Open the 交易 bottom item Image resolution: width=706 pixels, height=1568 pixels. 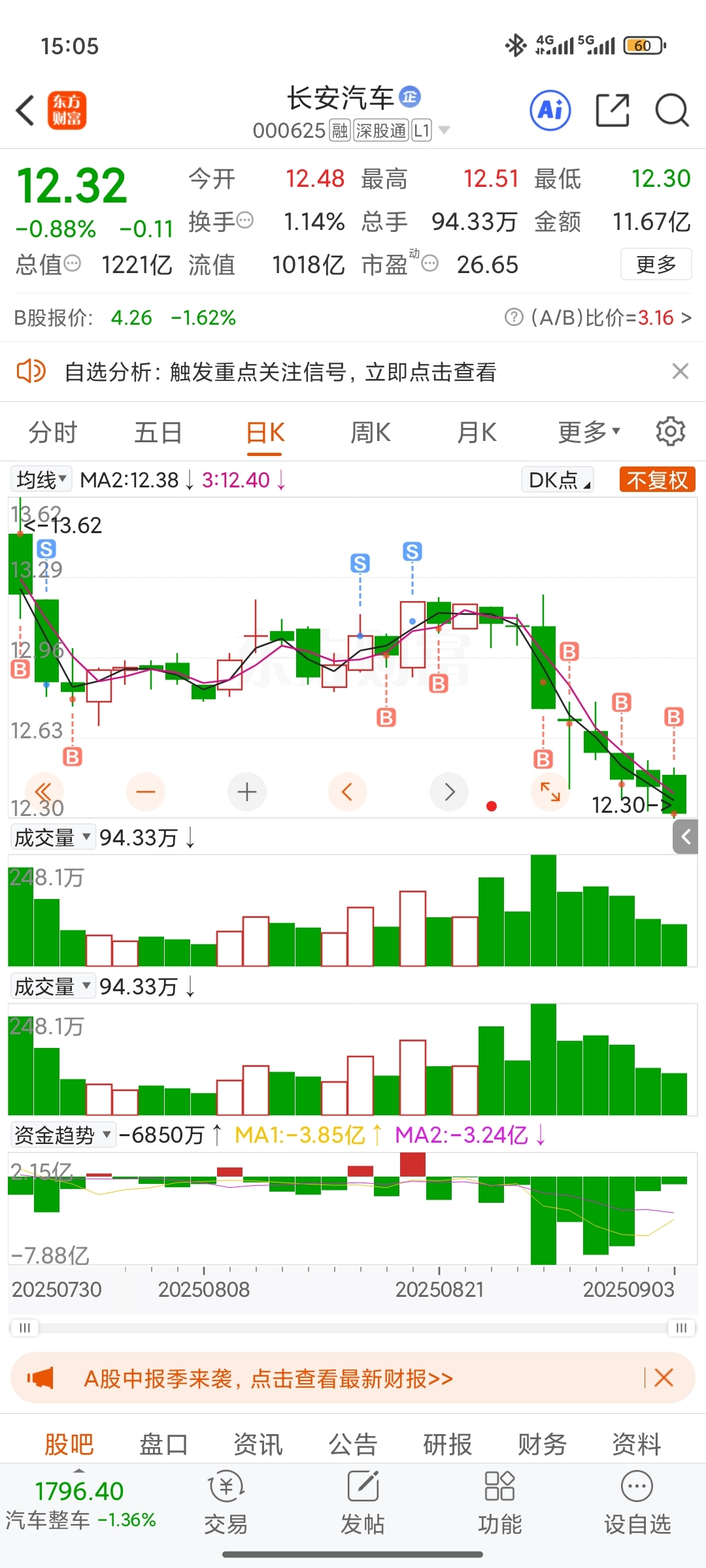(226, 1501)
